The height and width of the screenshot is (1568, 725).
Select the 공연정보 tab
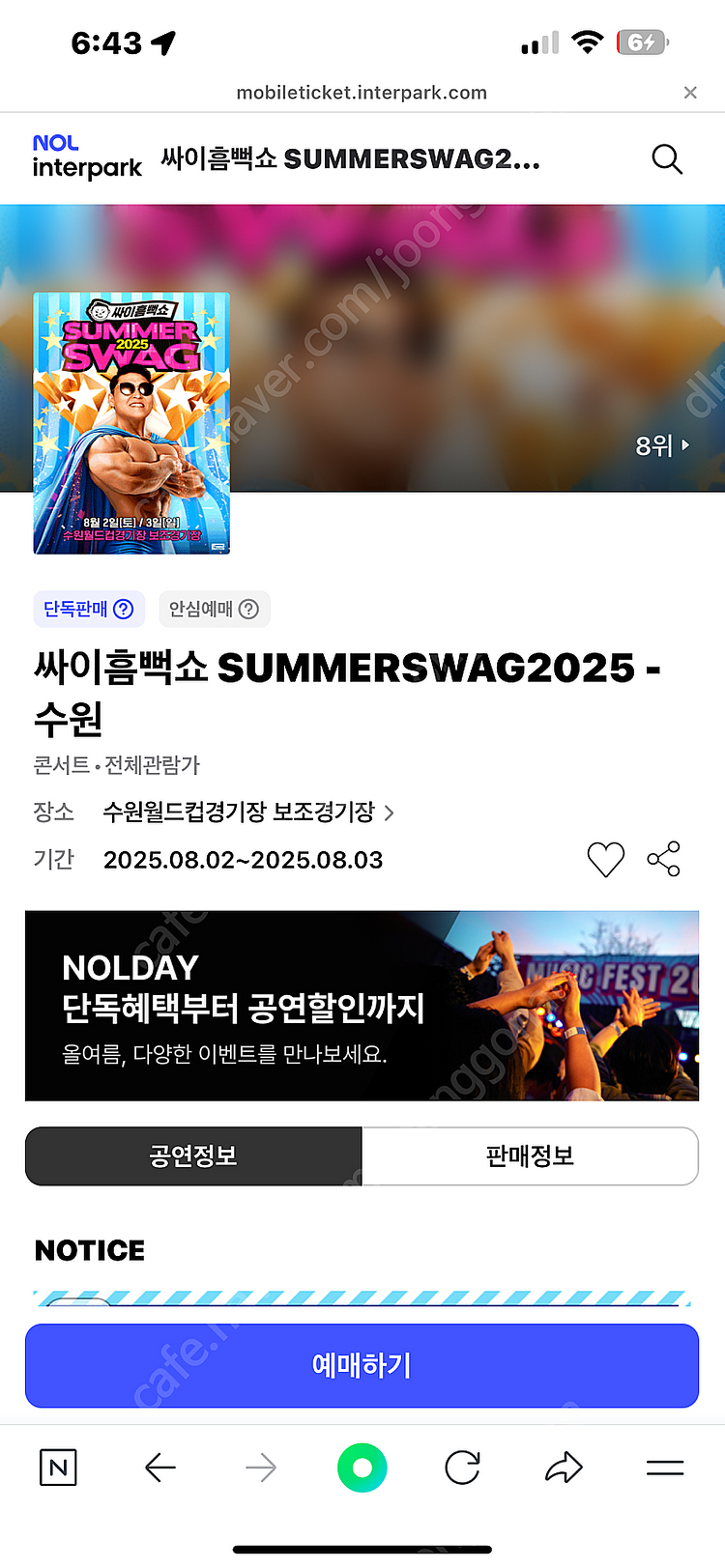click(x=192, y=1155)
